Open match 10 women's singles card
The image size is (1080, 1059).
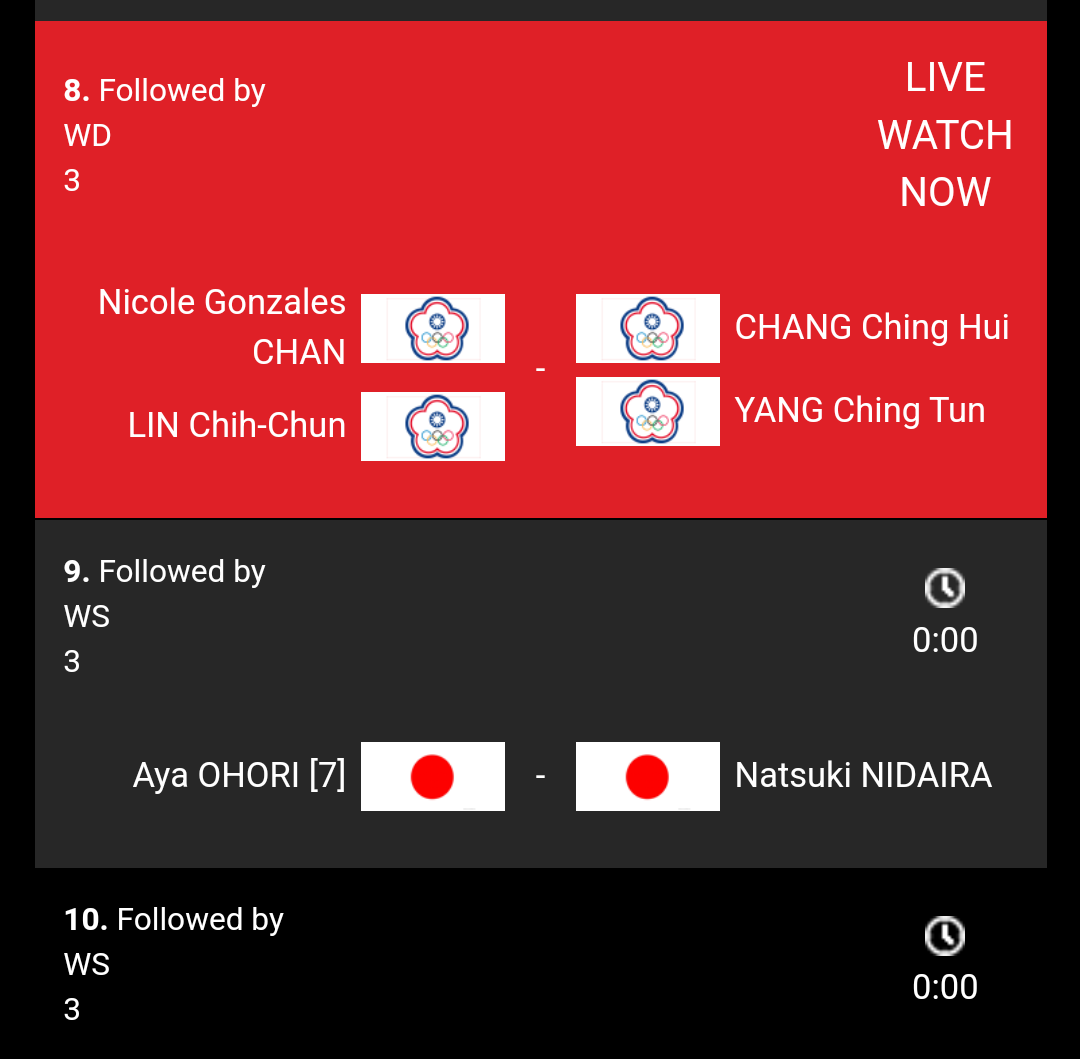(540, 964)
